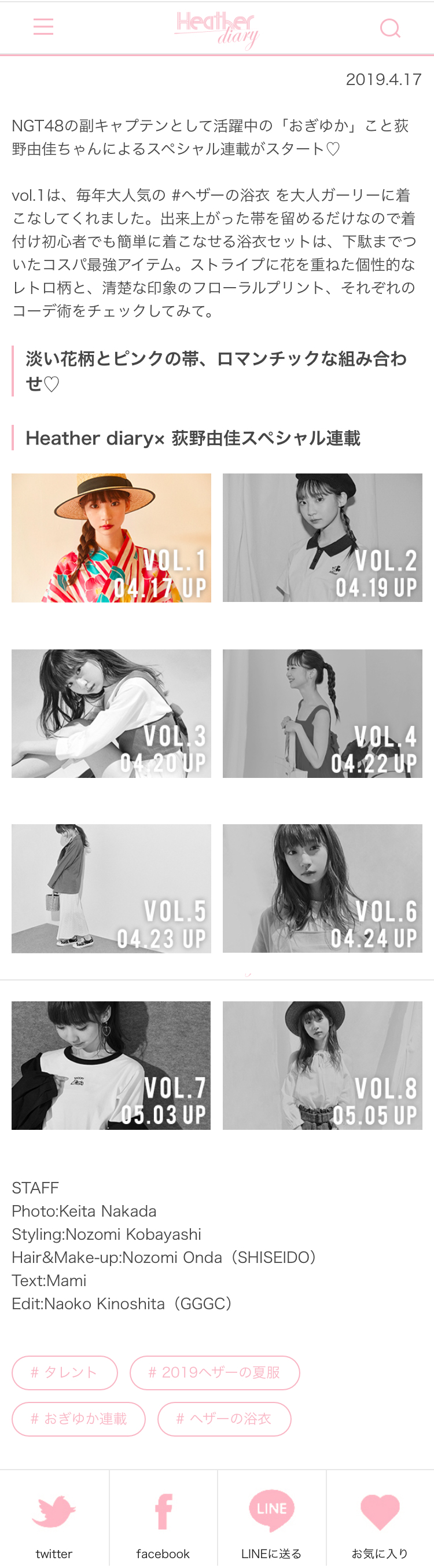The width and height of the screenshot is (434, 1568).
Task: Select the VOL.6 04.24 article
Action: click(322, 888)
